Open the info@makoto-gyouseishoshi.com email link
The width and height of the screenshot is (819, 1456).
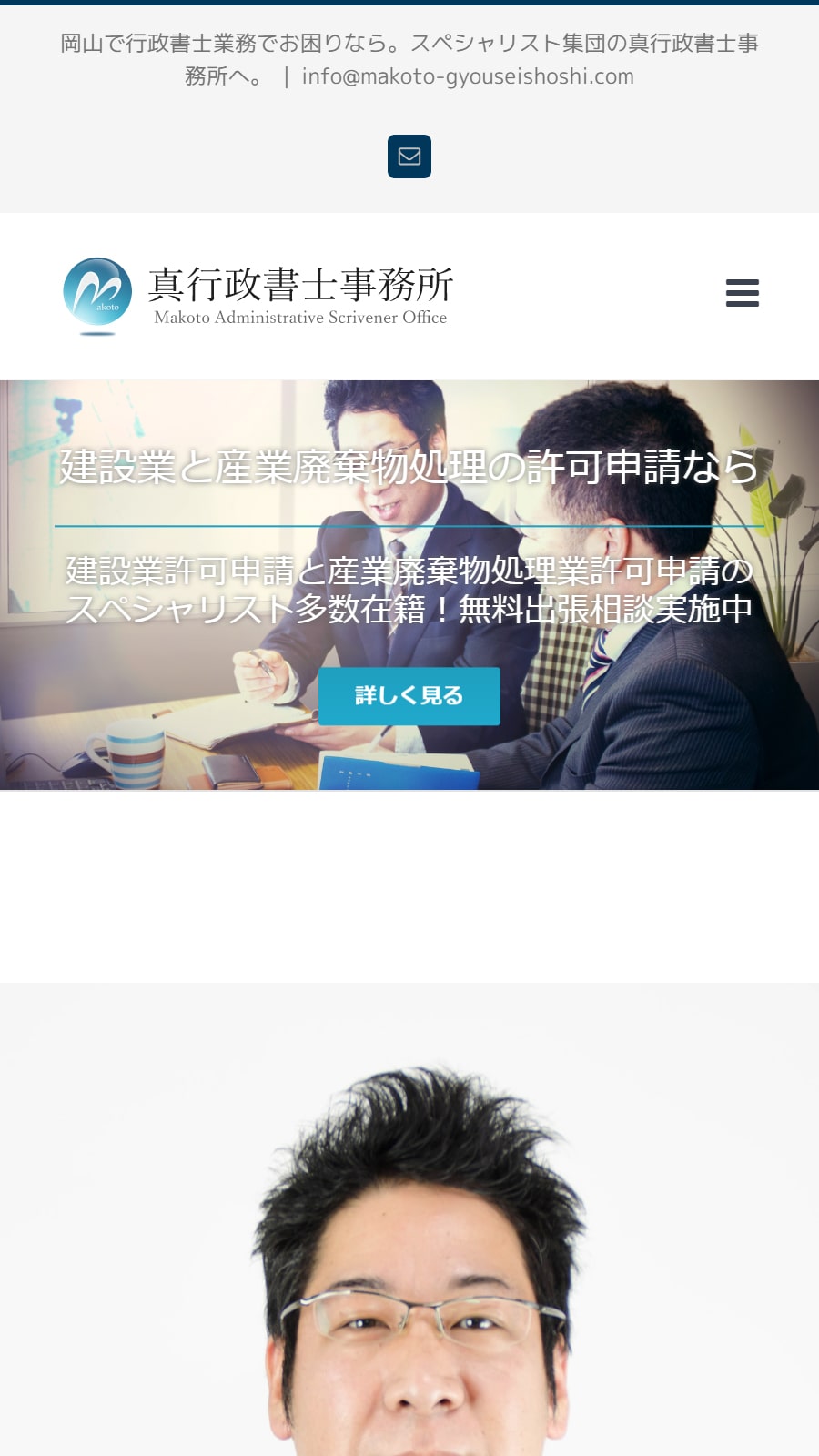pyautogui.click(x=468, y=76)
